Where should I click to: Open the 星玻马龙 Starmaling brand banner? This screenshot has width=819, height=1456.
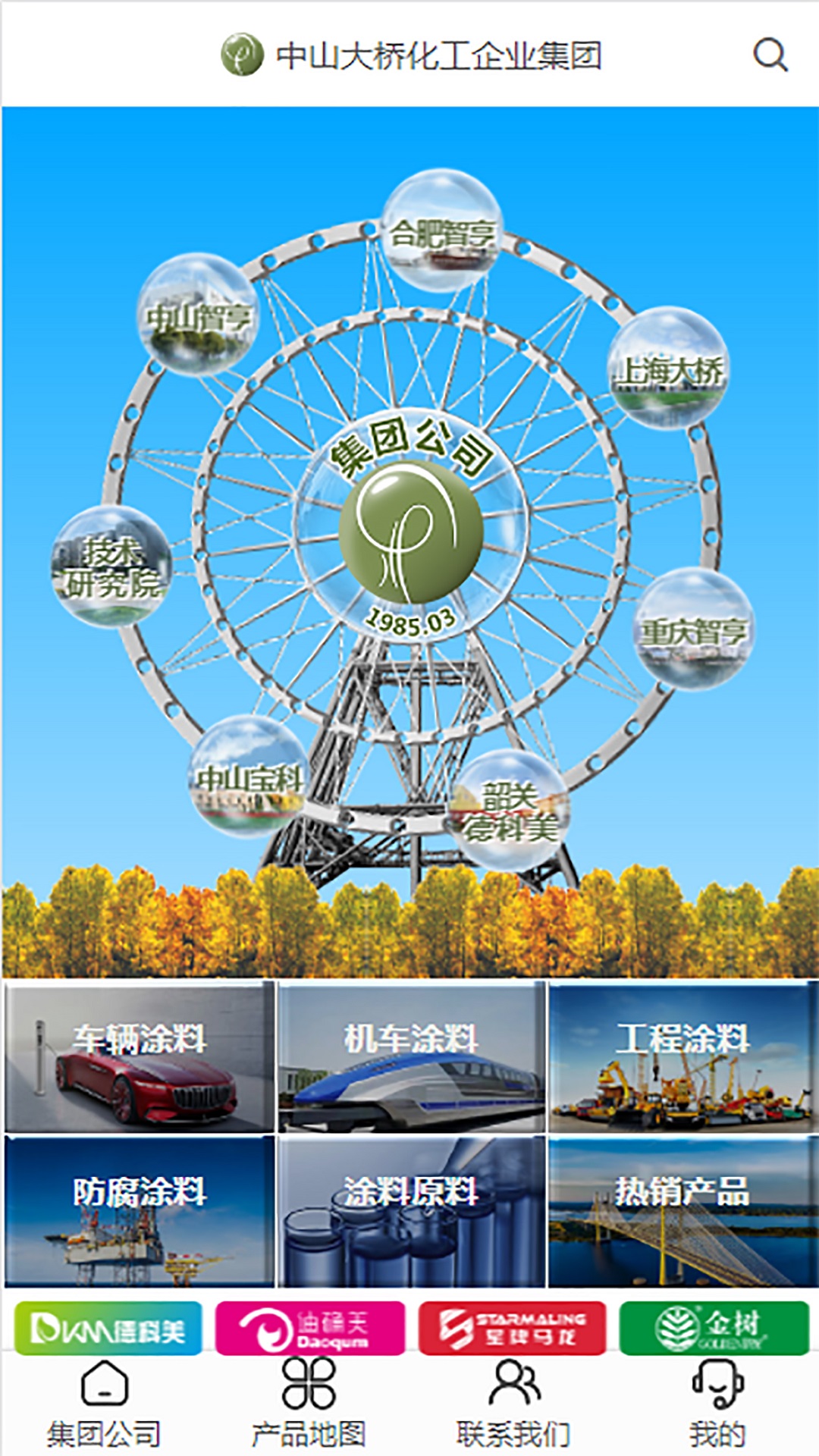(512, 1328)
